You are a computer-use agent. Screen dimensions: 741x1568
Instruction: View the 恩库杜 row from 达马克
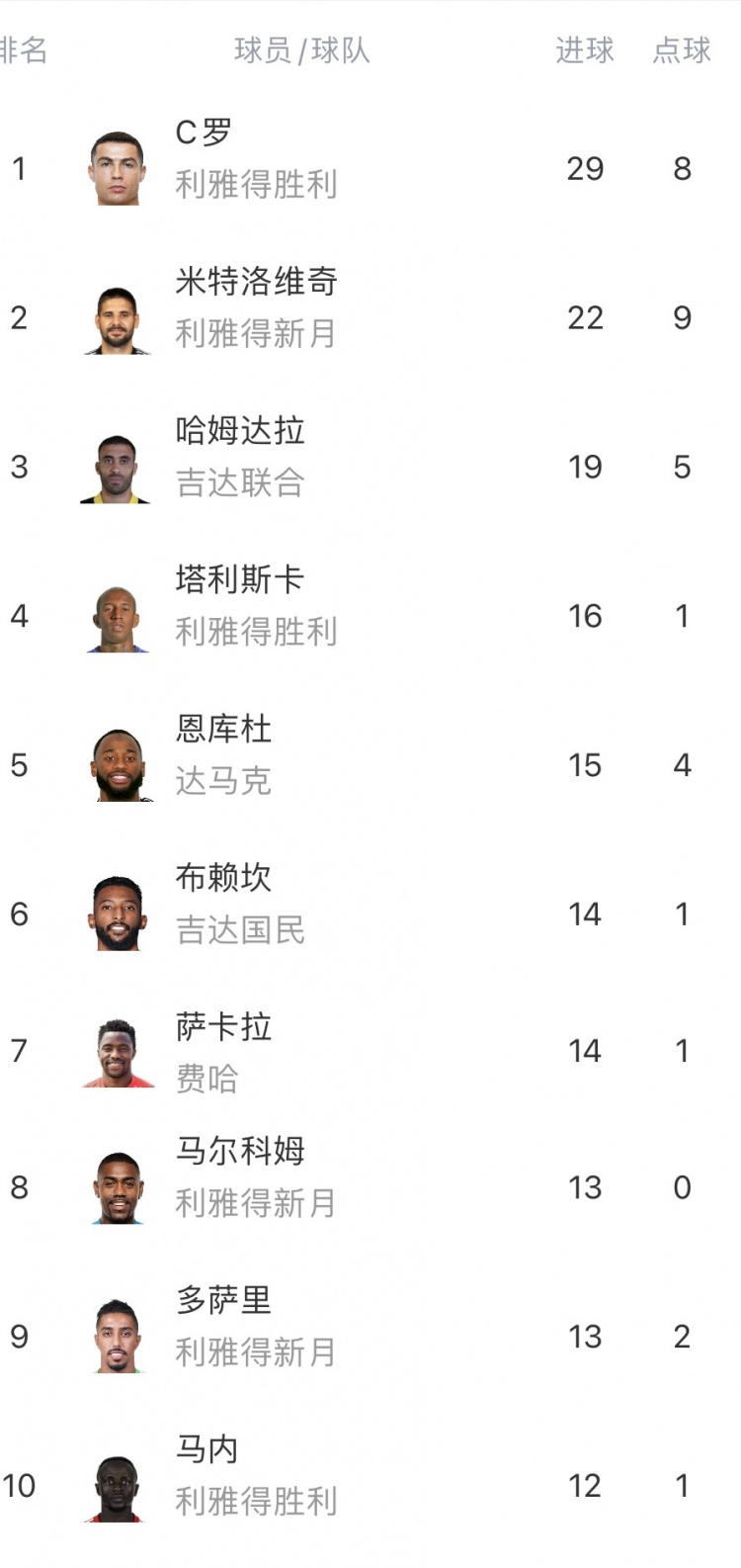(370, 765)
